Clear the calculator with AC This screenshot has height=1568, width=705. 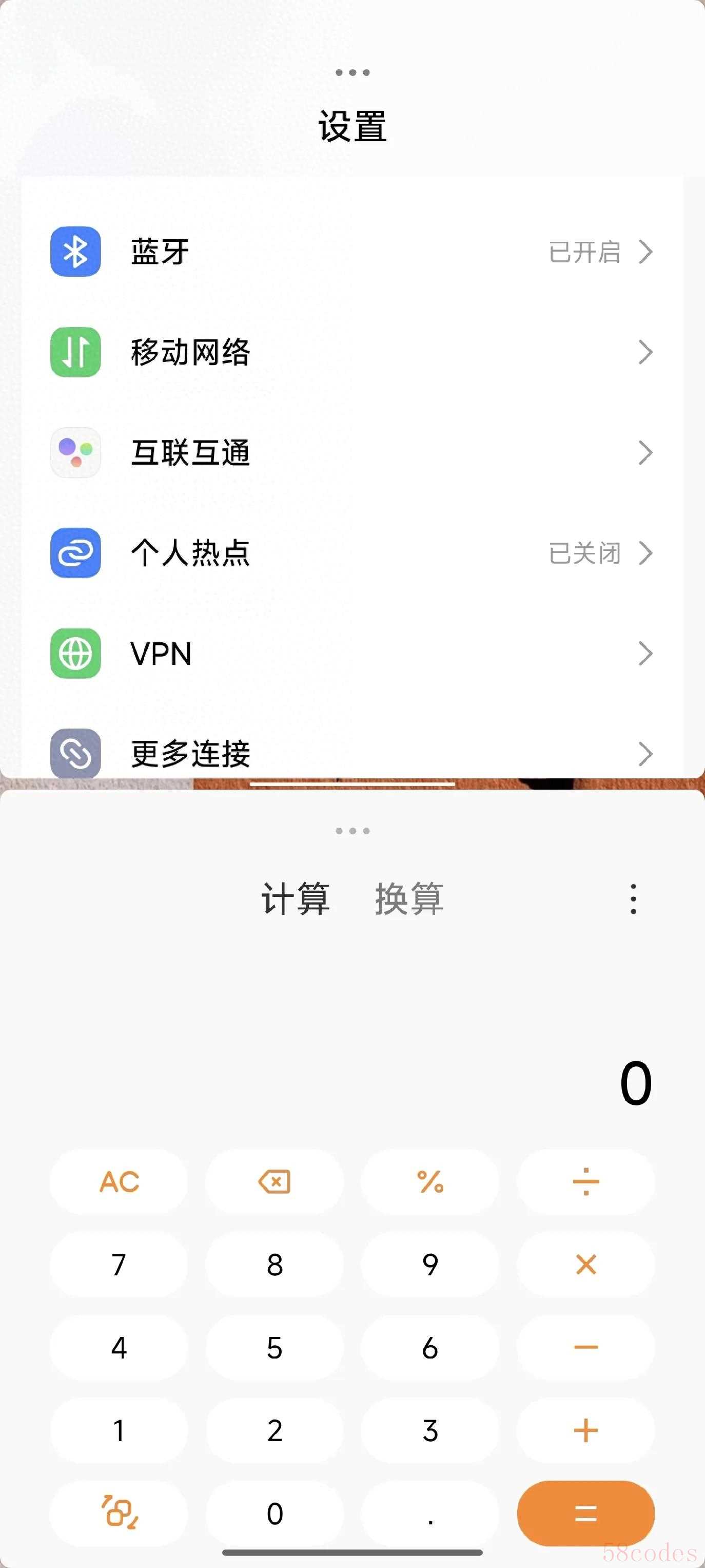point(119,1181)
